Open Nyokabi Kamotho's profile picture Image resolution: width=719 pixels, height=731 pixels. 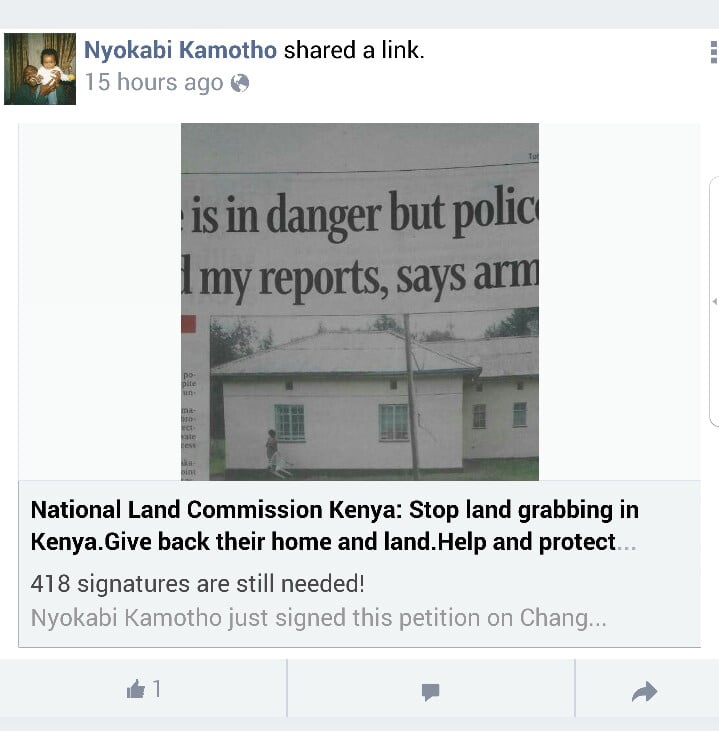point(40,69)
